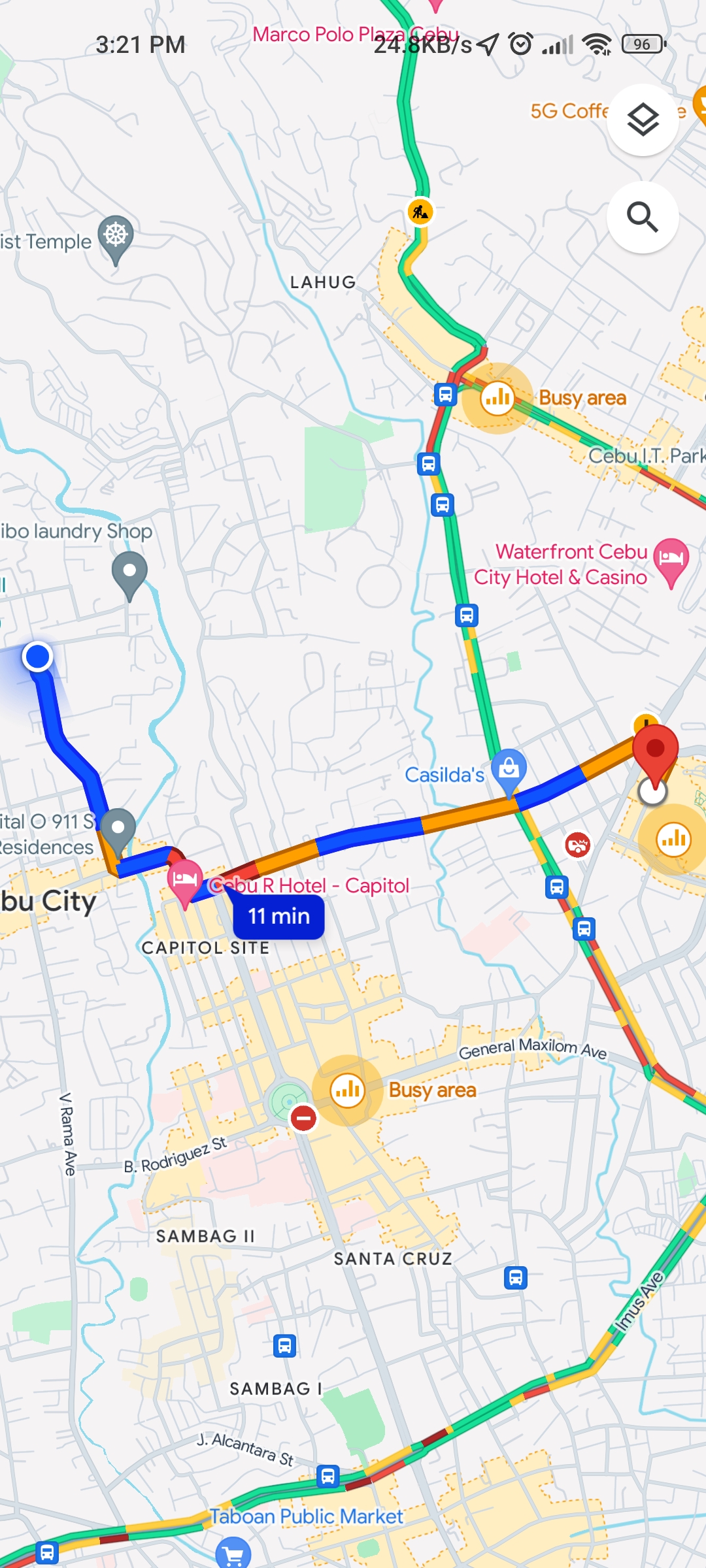The width and height of the screenshot is (706, 1568).
Task: Open the Casilda's shopping marker
Action: pyautogui.click(x=509, y=770)
